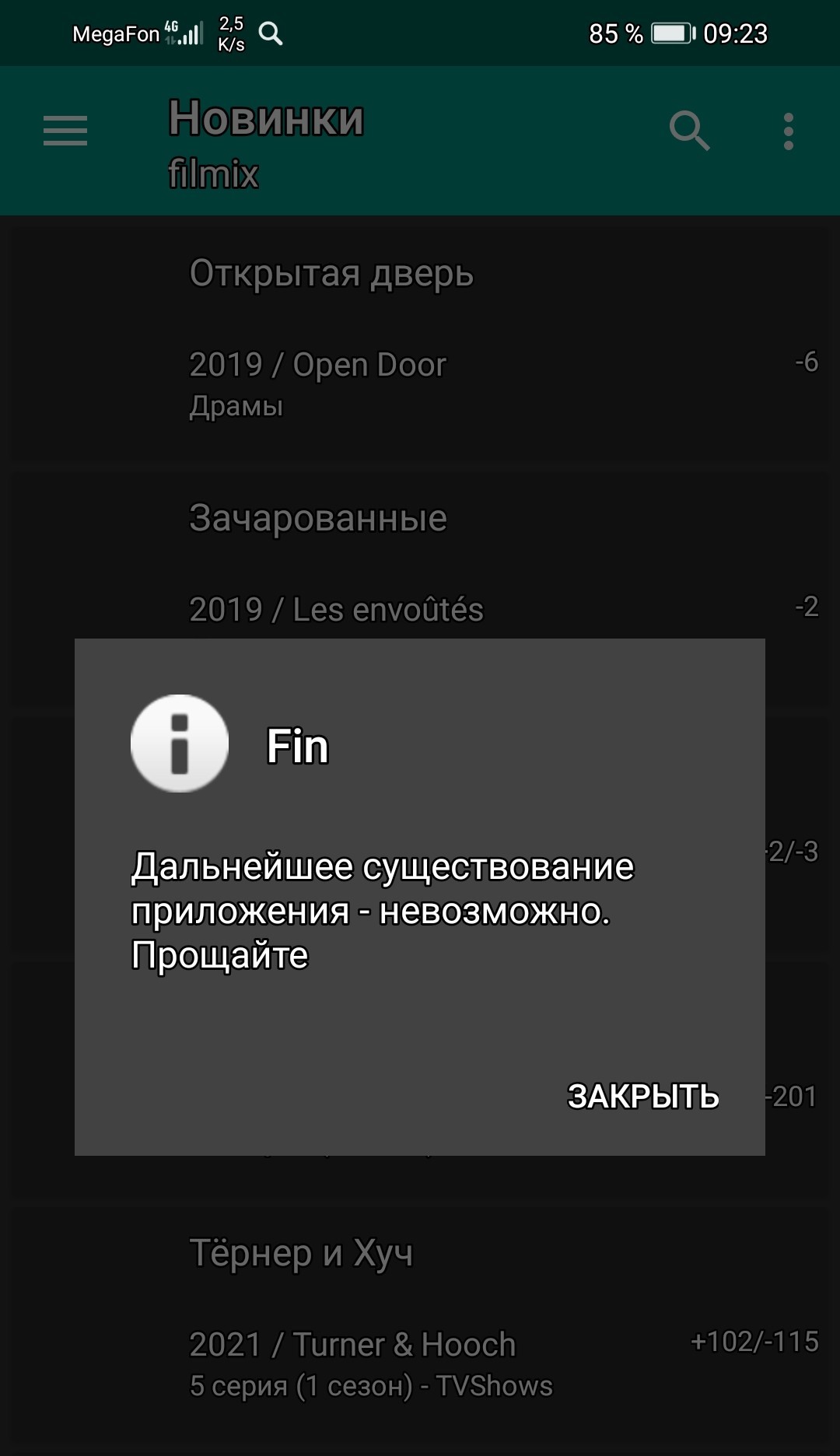Open search in the app bar
The width and height of the screenshot is (840, 1456).
[689, 131]
